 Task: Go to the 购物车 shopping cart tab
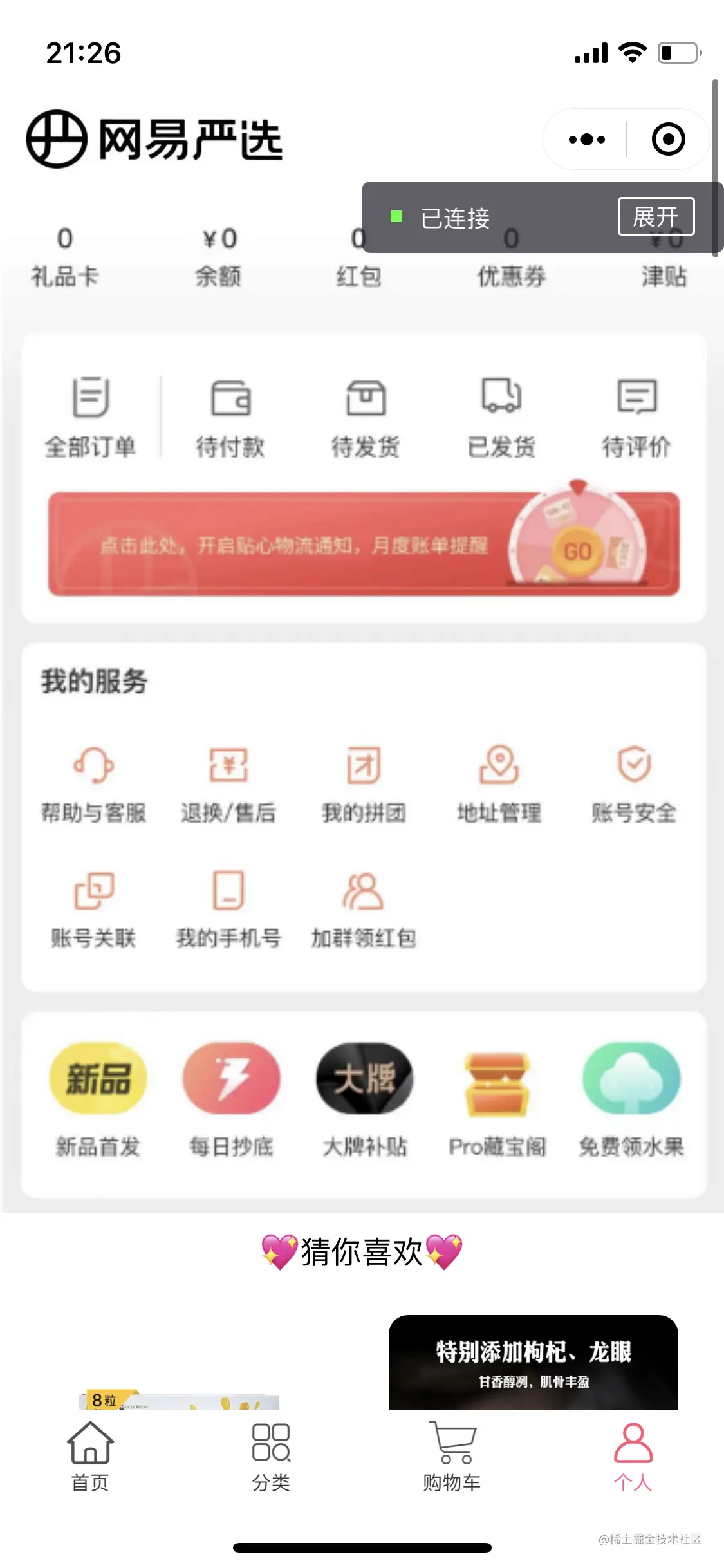[452, 1457]
